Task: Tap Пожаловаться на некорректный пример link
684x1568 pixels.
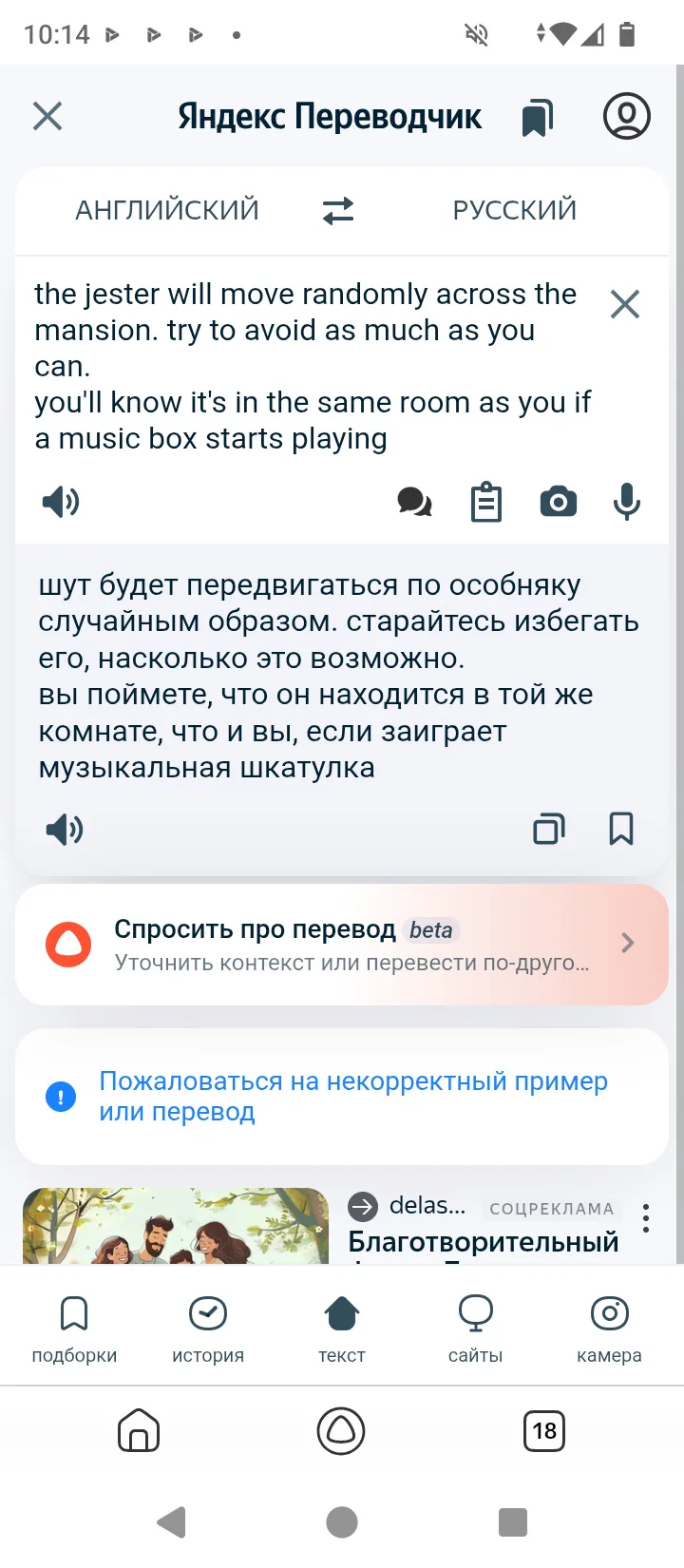Action: [353, 1096]
